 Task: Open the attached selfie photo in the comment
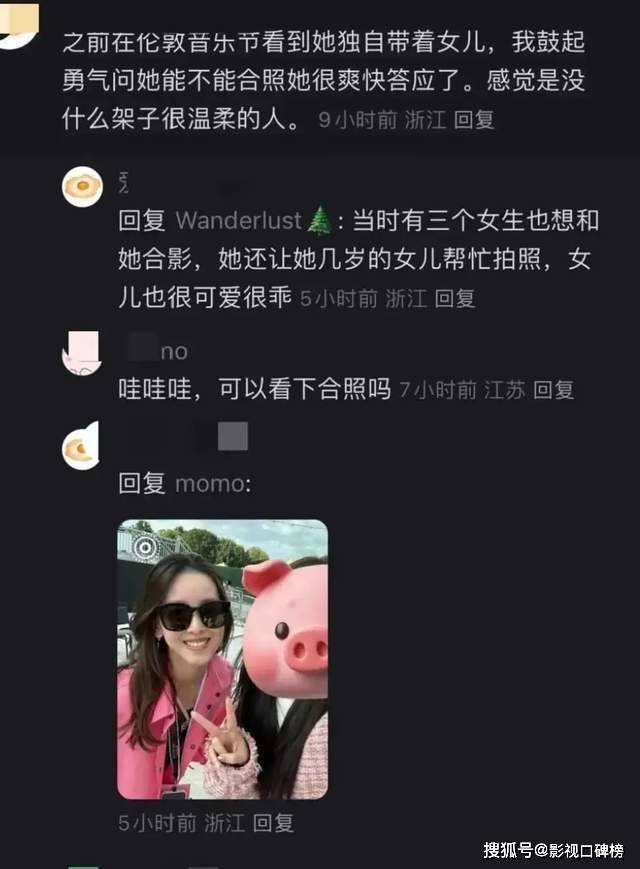point(222,659)
